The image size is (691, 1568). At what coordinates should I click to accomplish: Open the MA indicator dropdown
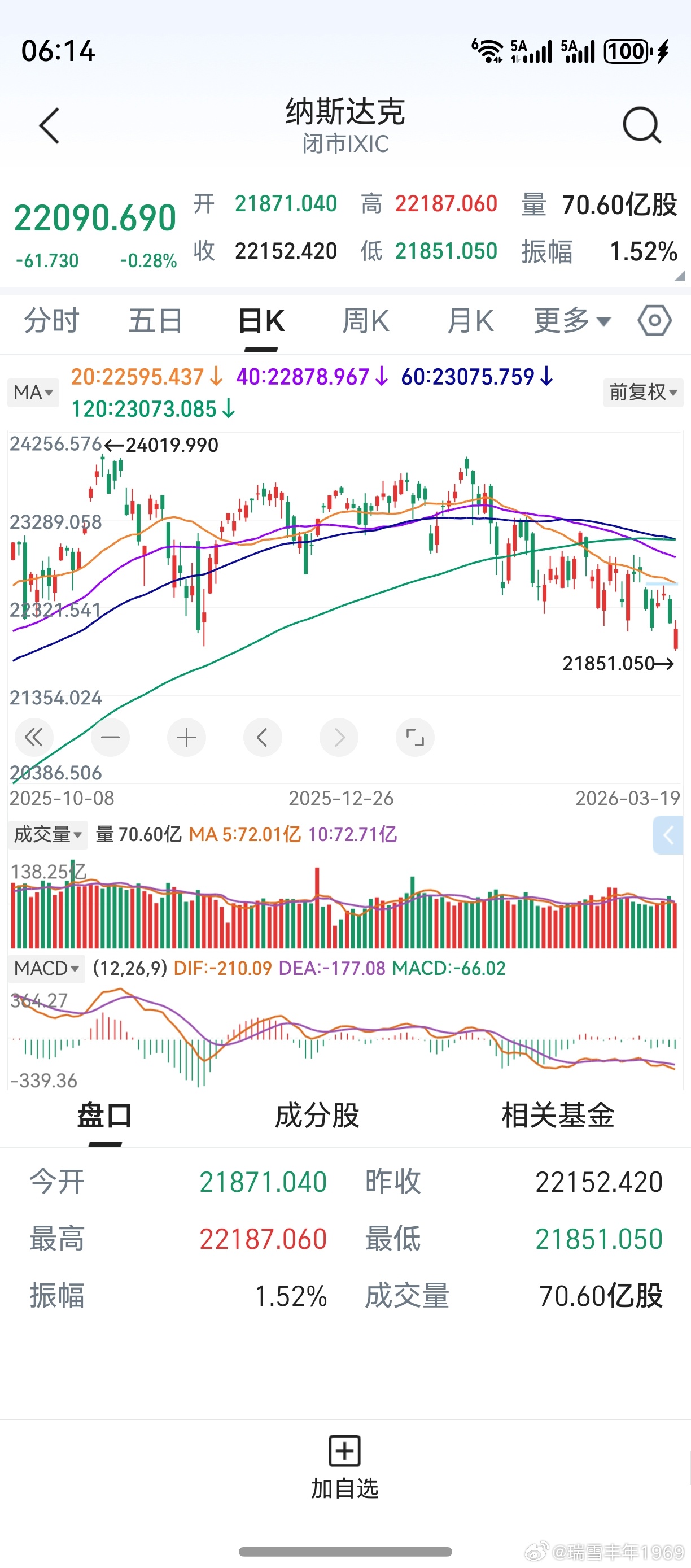tap(33, 393)
